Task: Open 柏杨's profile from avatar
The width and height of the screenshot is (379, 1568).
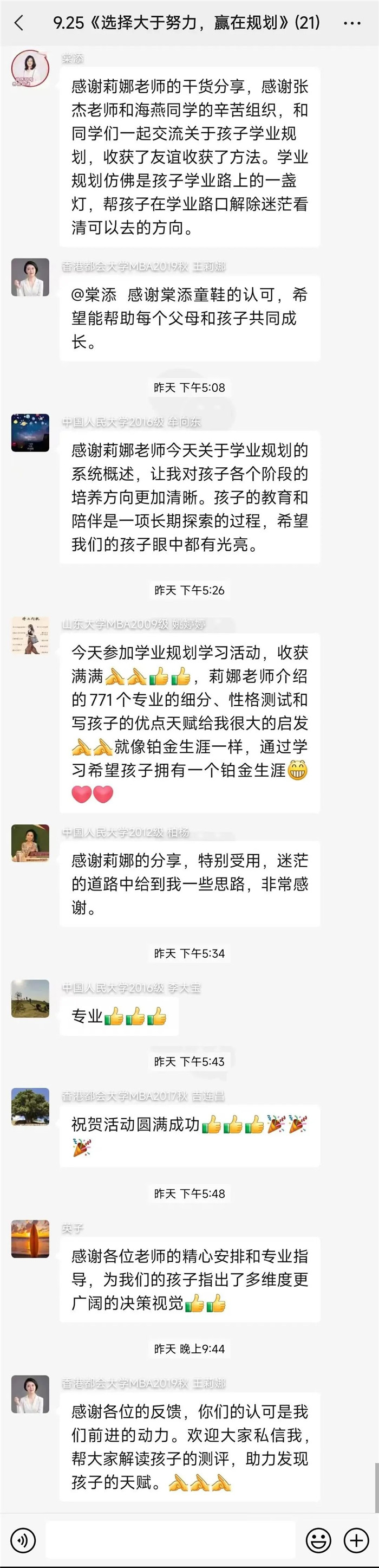Action: [x=30, y=843]
